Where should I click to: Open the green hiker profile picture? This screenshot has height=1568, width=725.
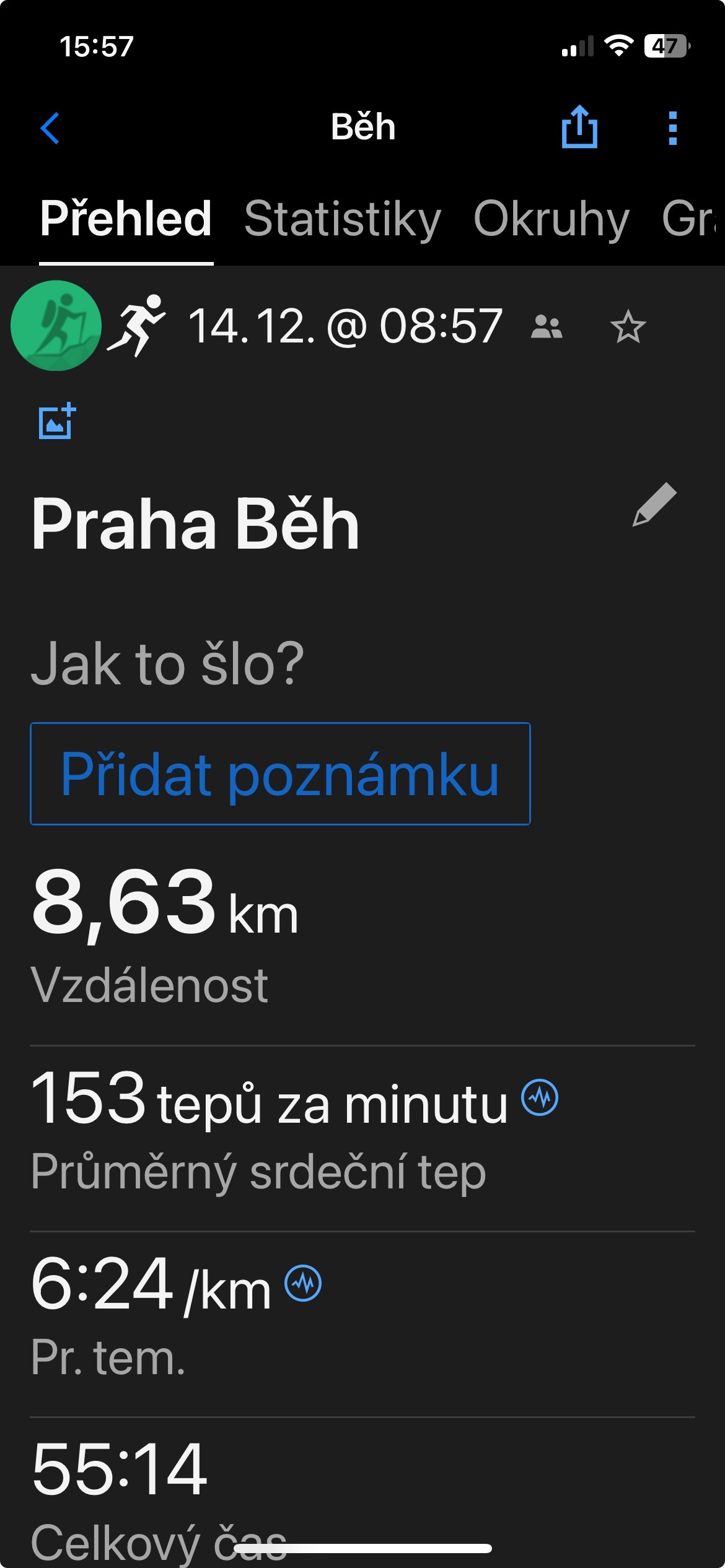(56, 326)
